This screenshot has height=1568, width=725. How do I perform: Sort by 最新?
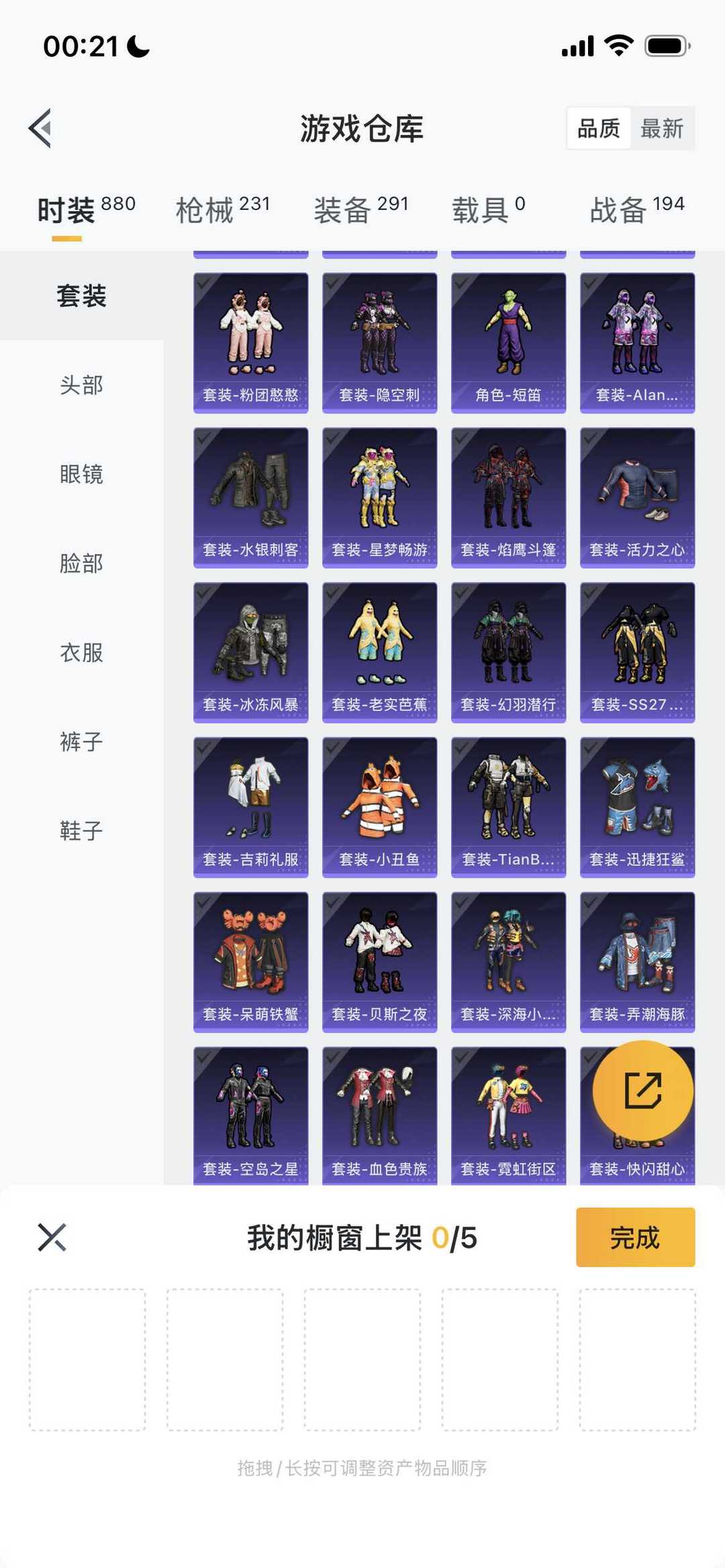click(662, 128)
